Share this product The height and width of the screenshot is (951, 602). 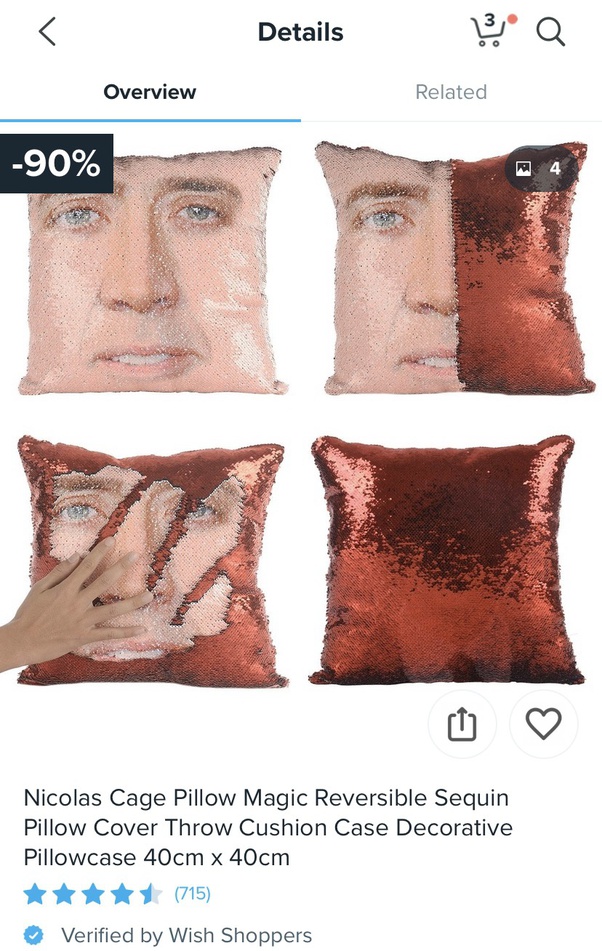pyautogui.click(x=462, y=724)
